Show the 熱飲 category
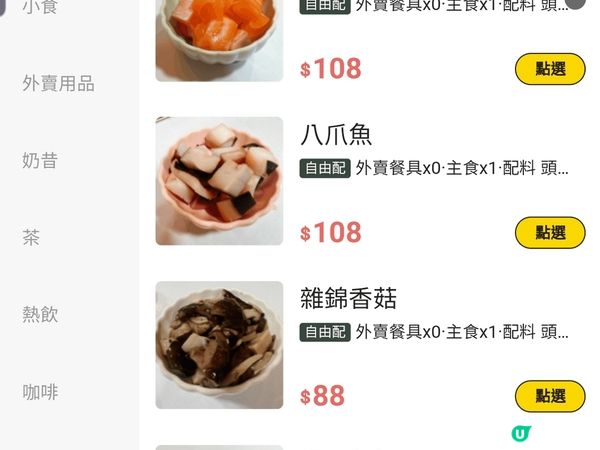The image size is (600, 450). click(40, 315)
